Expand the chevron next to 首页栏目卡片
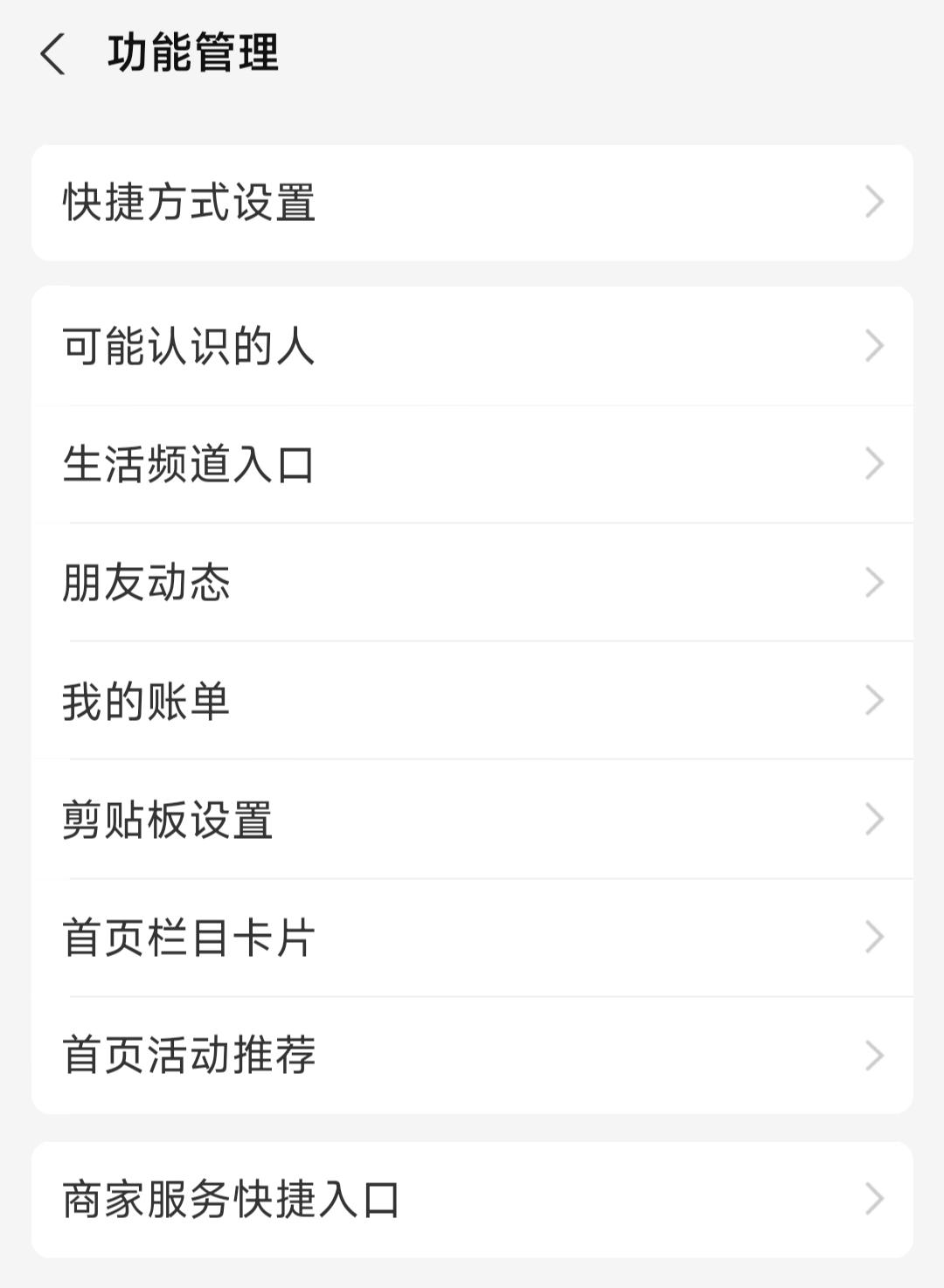This screenshot has width=944, height=1288. click(x=874, y=938)
